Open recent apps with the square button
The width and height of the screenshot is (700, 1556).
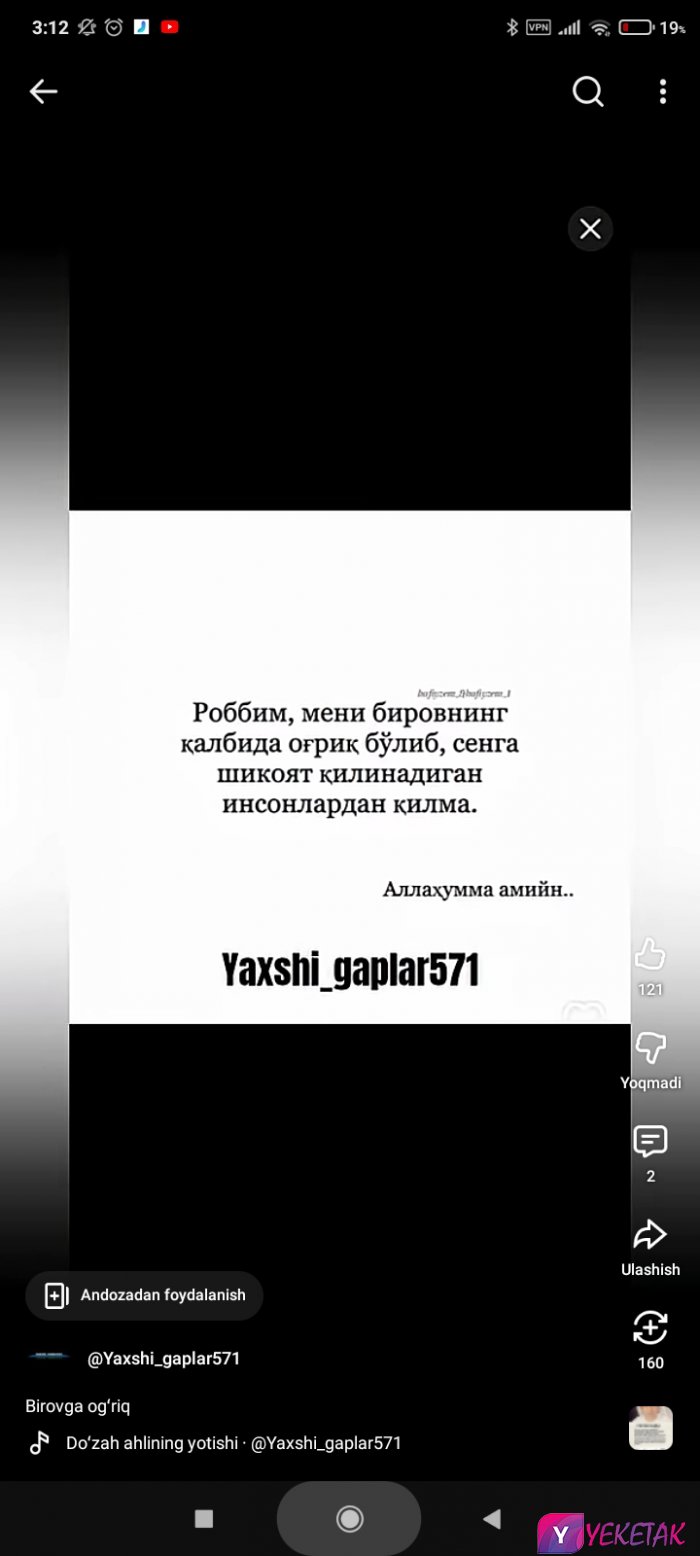tap(204, 1519)
